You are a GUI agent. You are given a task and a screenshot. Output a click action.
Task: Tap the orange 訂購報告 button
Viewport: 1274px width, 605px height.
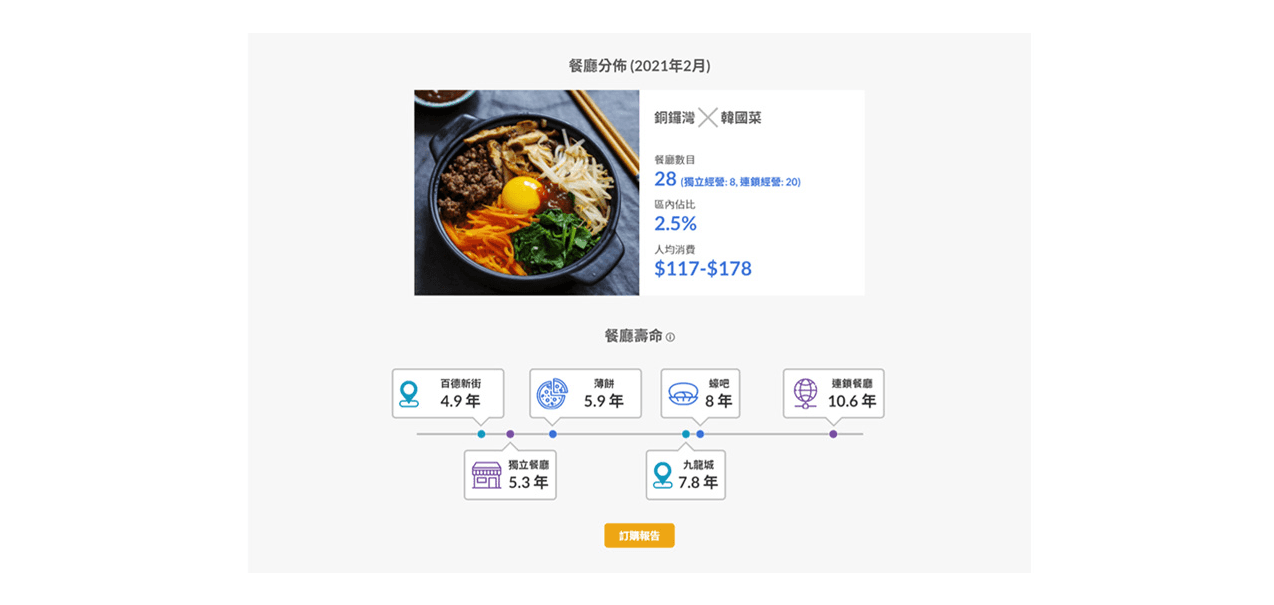639,536
